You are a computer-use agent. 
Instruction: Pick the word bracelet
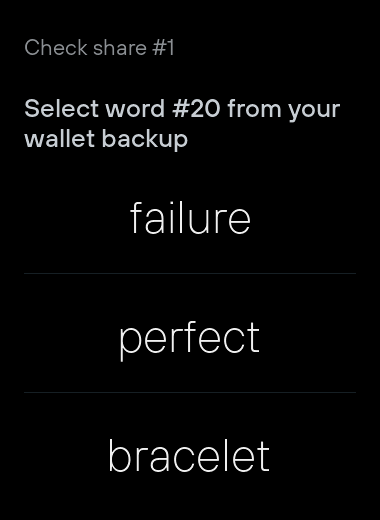click(x=190, y=456)
